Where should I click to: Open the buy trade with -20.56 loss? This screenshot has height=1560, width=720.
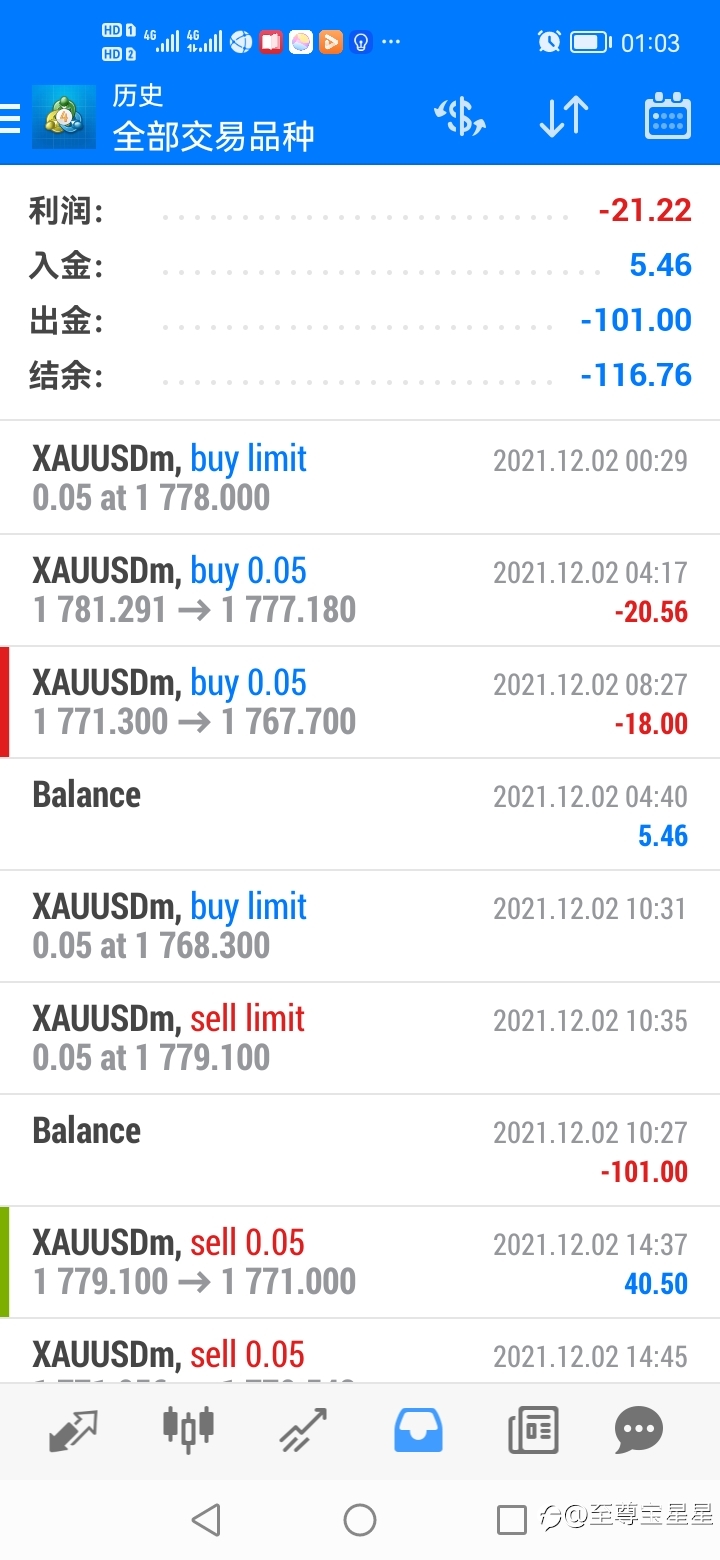coord(360,590)
